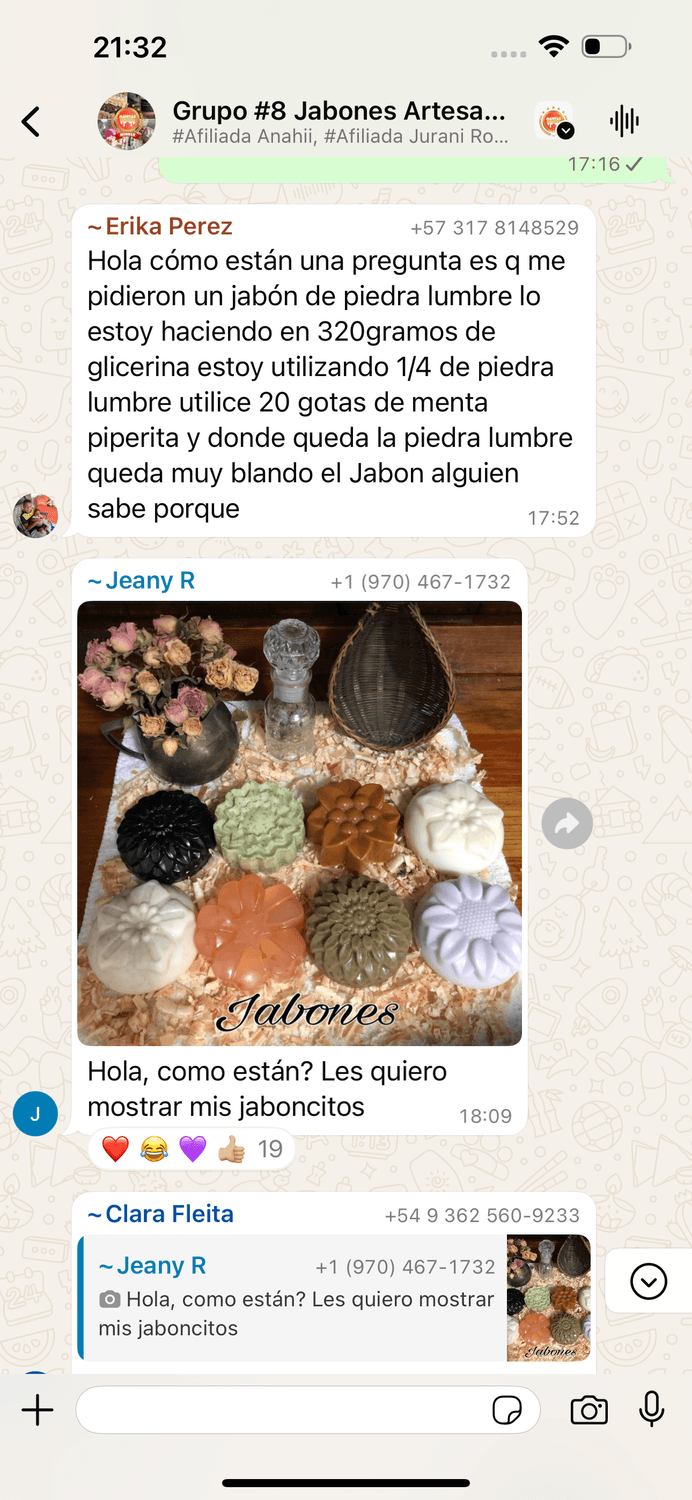Record a voice message

[651, 1410]
